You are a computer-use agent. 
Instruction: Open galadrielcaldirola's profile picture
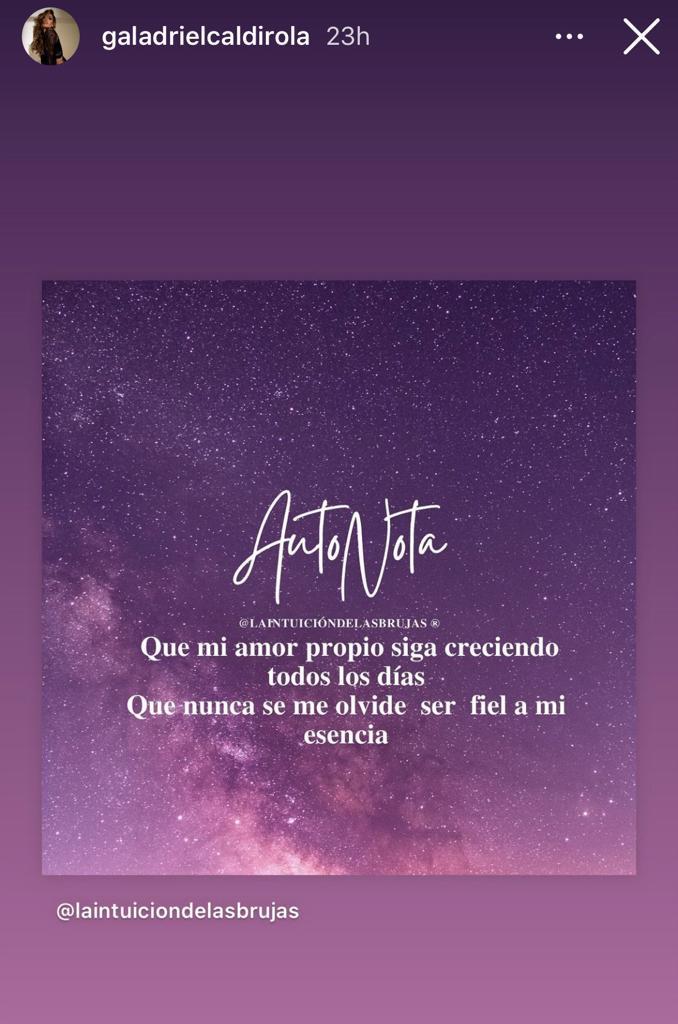pos(51,37)
